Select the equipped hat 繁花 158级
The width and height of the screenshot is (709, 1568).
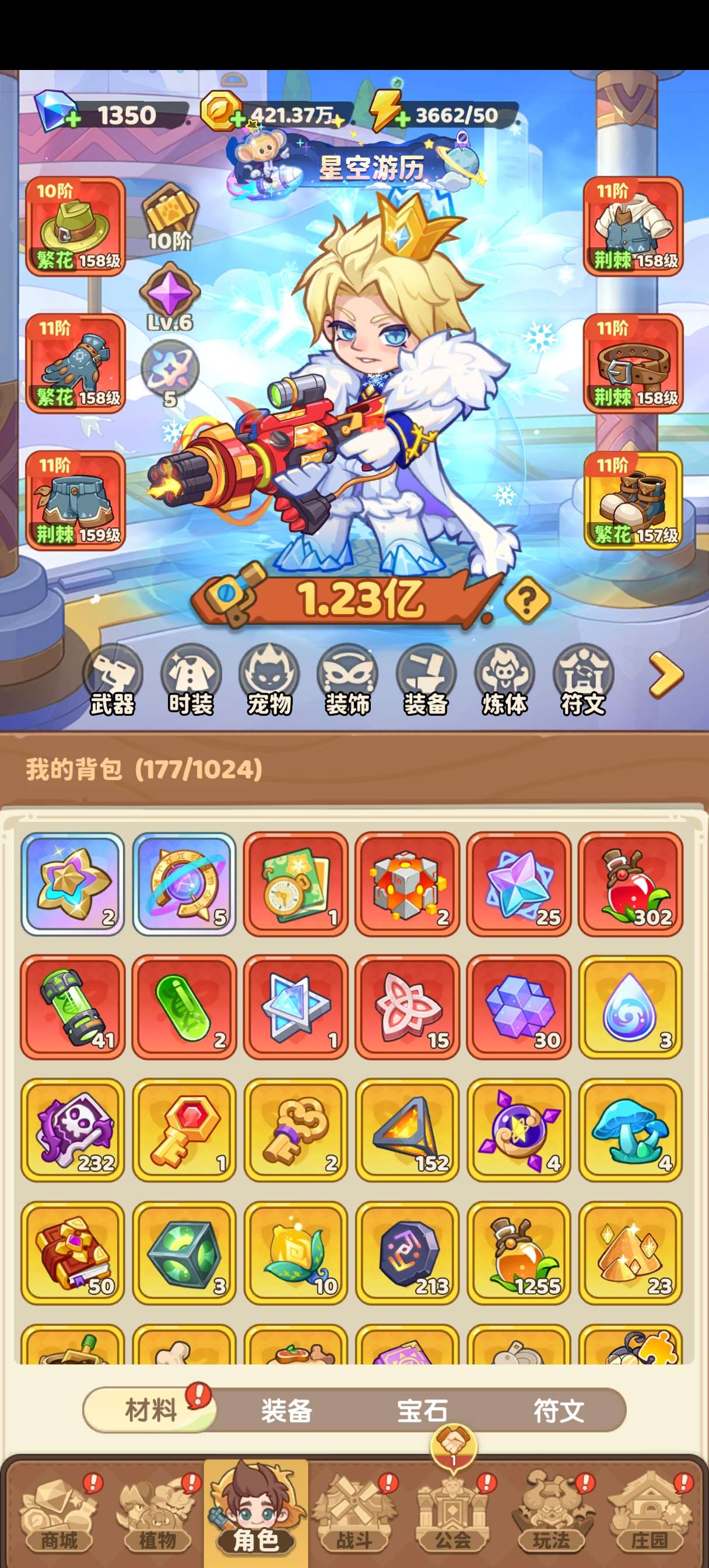[x=75, y=226]
